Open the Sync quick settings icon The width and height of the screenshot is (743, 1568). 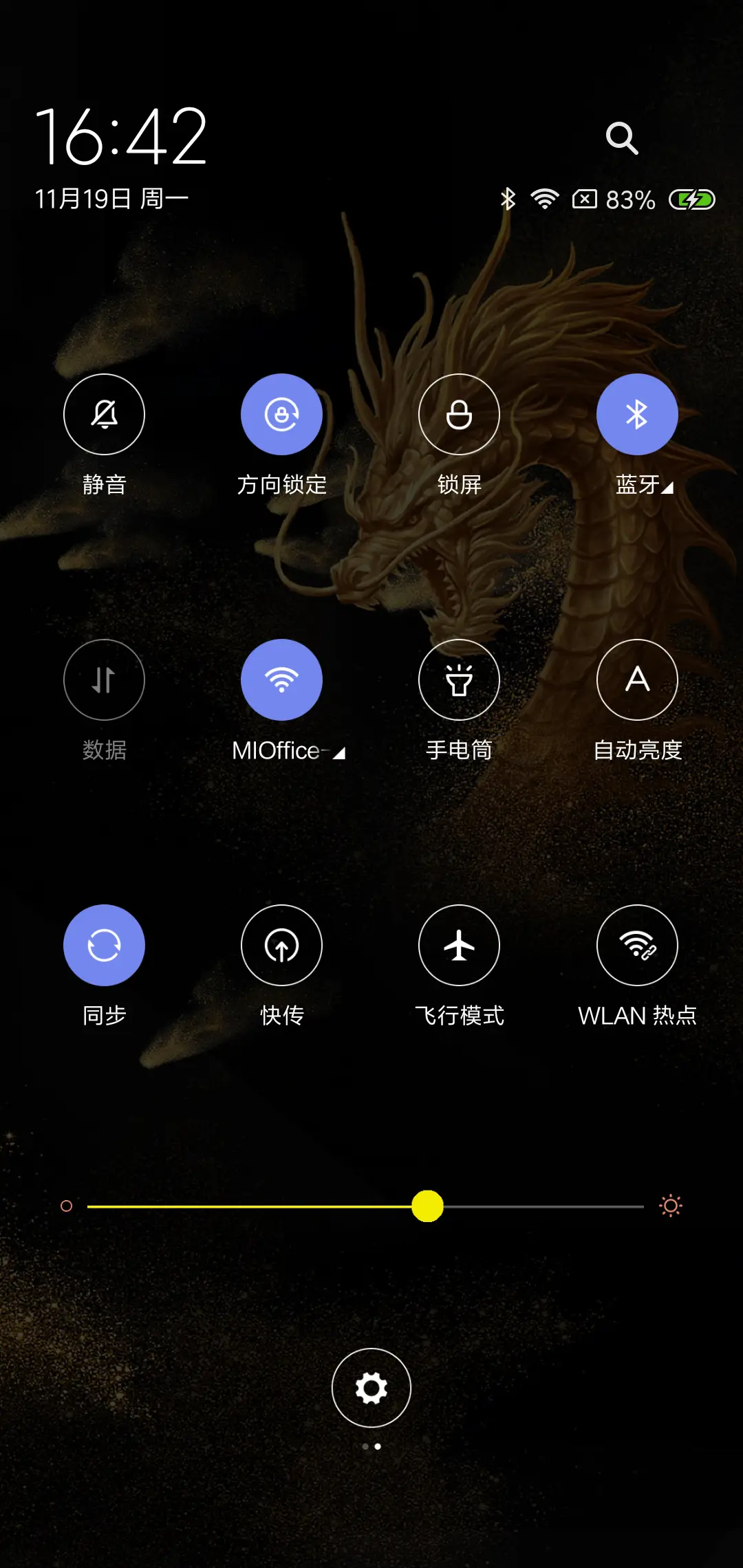pyautogui.click(x=104, y=945)
